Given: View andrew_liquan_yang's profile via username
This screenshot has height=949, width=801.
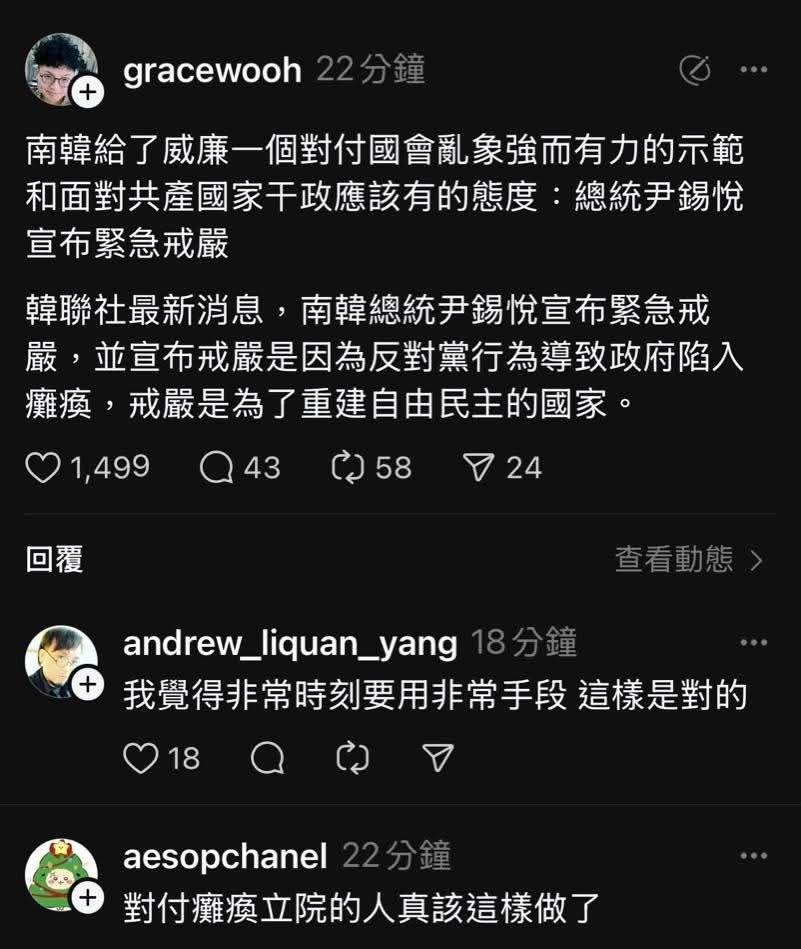Looking at the screenshot, I should pyautogui.click(x=290, y=643).
